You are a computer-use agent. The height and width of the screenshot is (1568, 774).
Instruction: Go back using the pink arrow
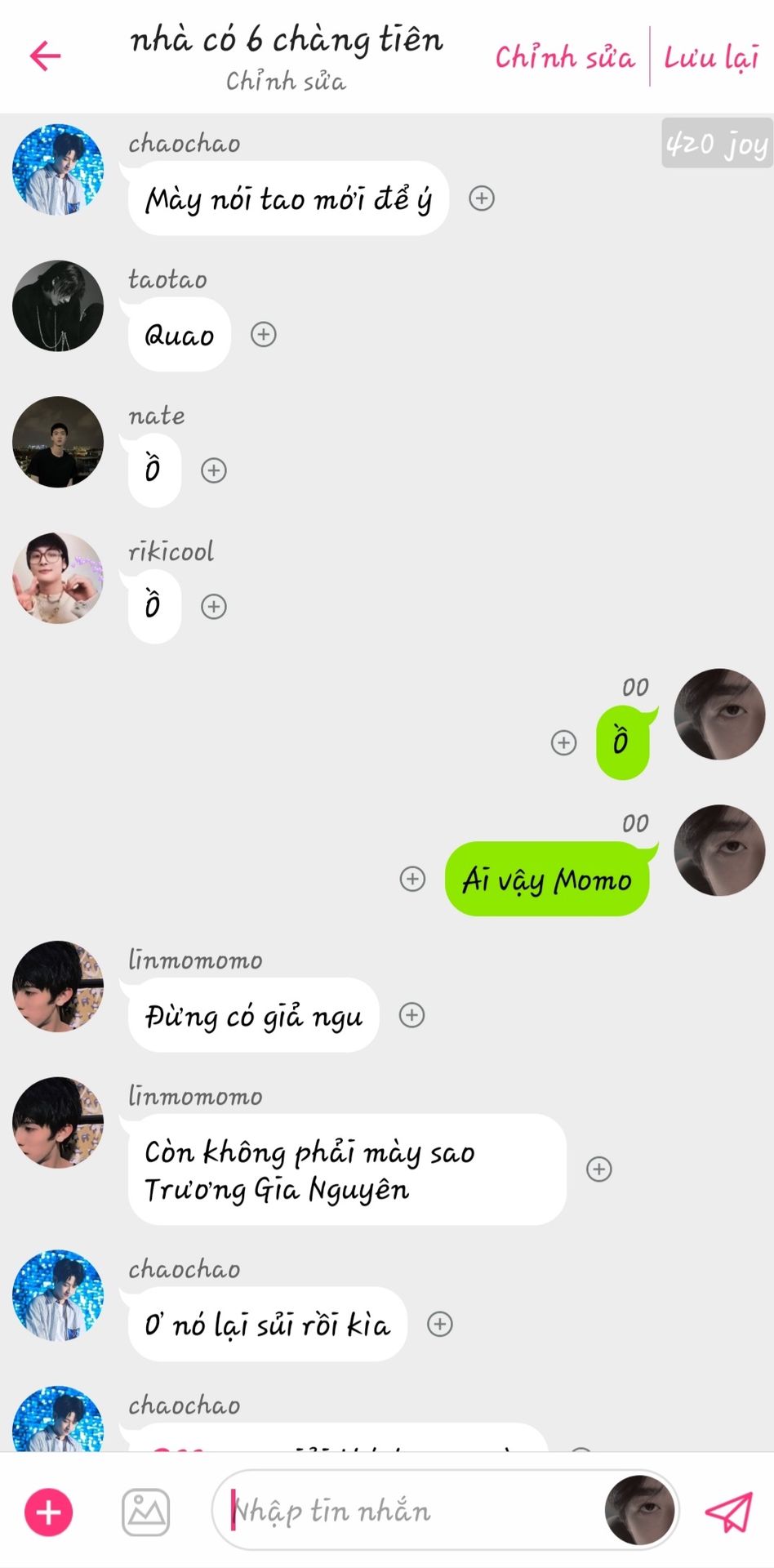point(46,56)
